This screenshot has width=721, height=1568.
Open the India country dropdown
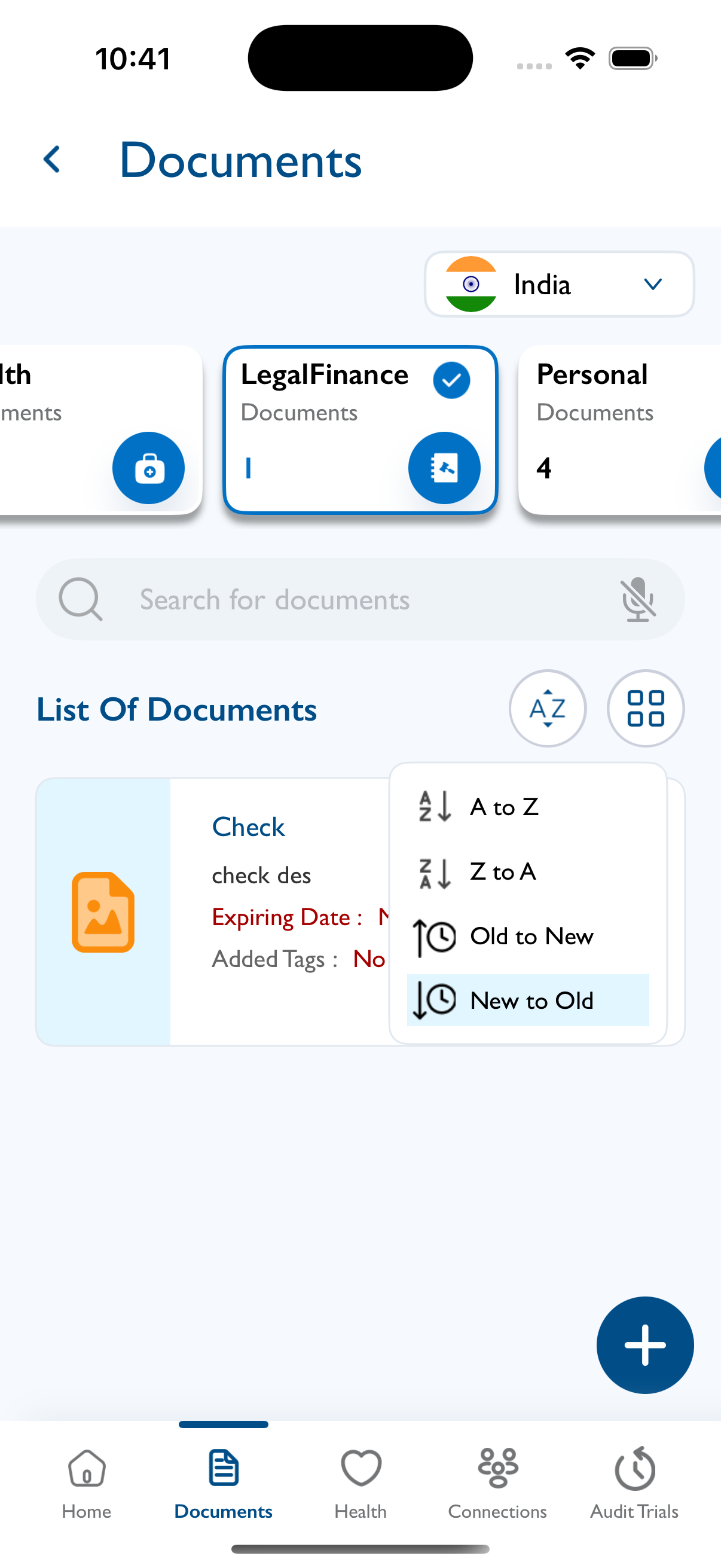click(559, 284)
